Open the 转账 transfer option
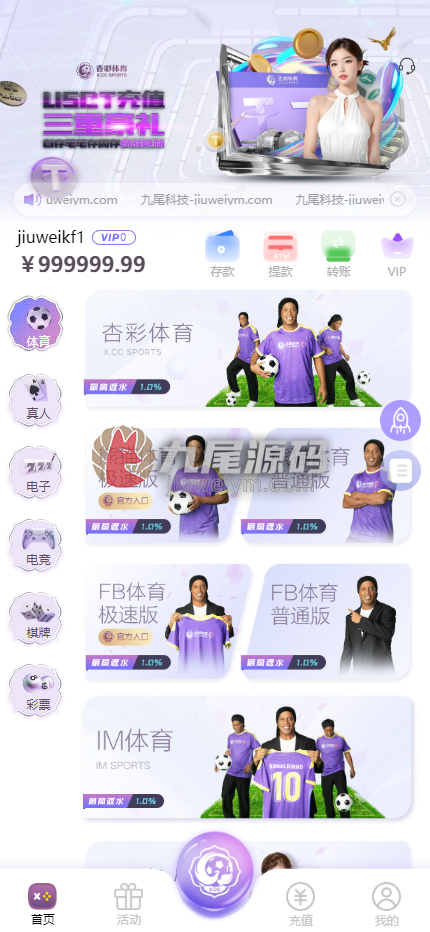The height and width of the screenshot is (932, 430). click(x=338, y=254)
